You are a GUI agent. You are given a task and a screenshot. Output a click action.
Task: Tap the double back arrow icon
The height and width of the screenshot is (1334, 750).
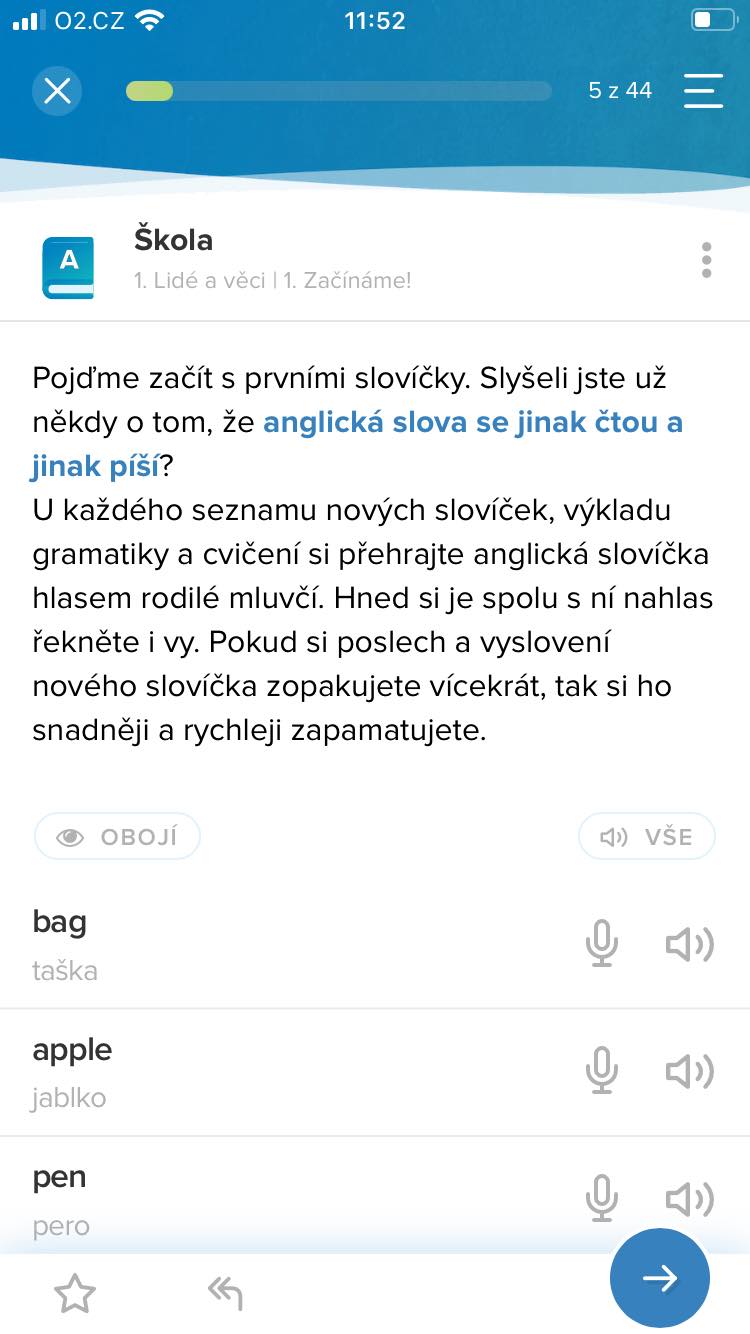(225, 1293)
